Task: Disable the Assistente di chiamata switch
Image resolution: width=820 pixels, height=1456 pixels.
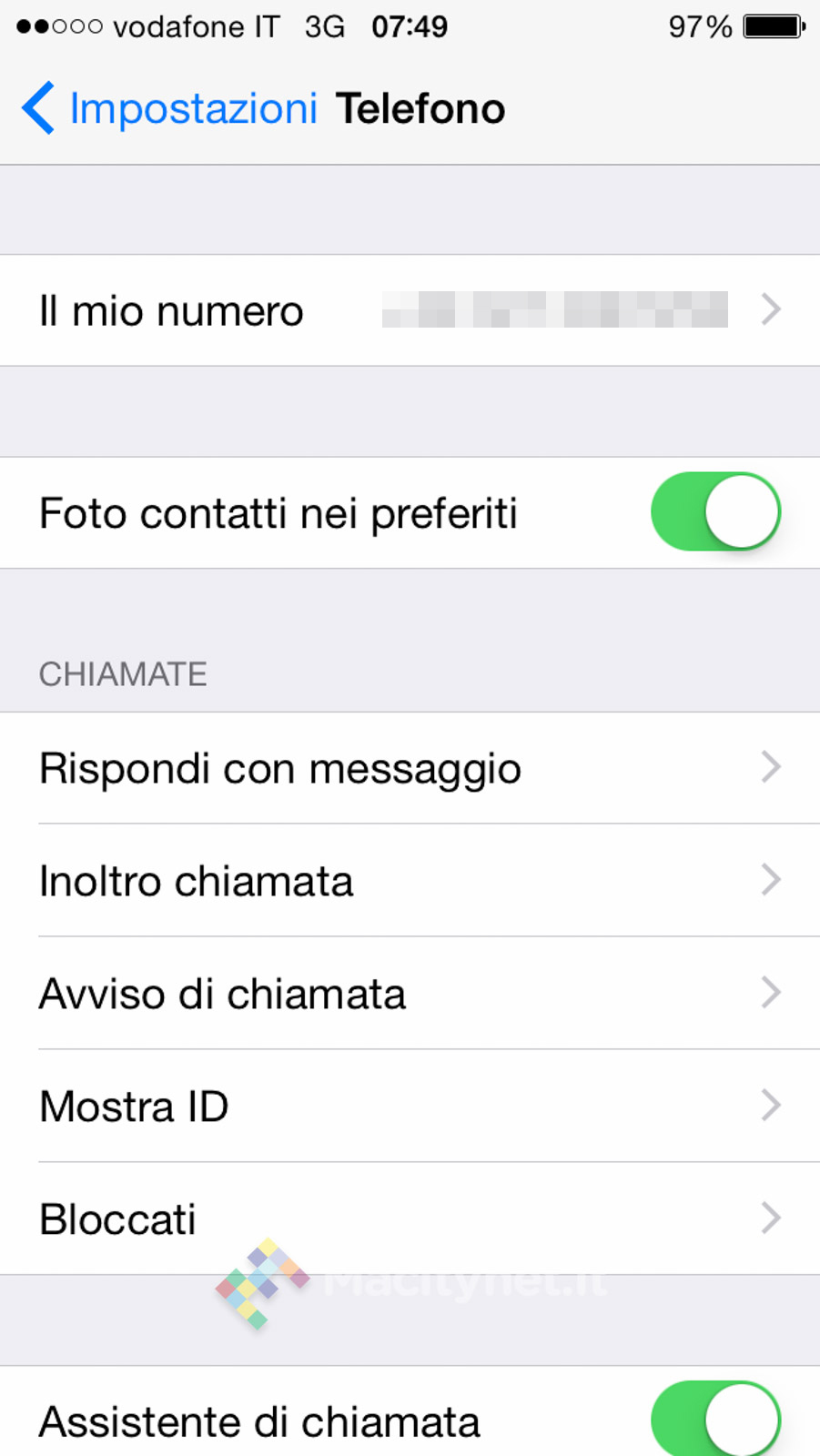Action: [x=715, y=1420]
